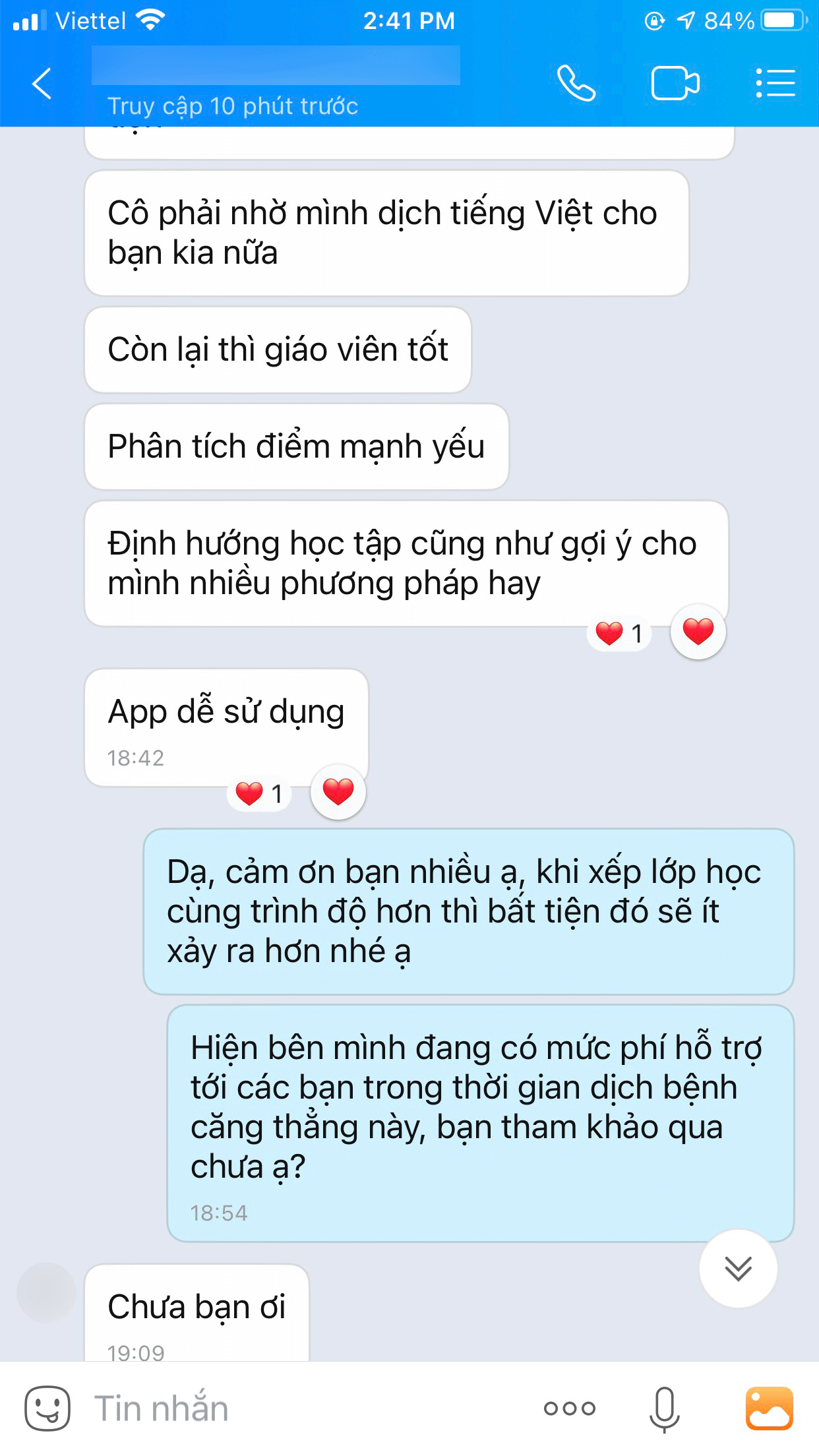View reaction count on 'App dễ sử dụng'
This screenshot has height=1456, width=819.
pos(260,793)
